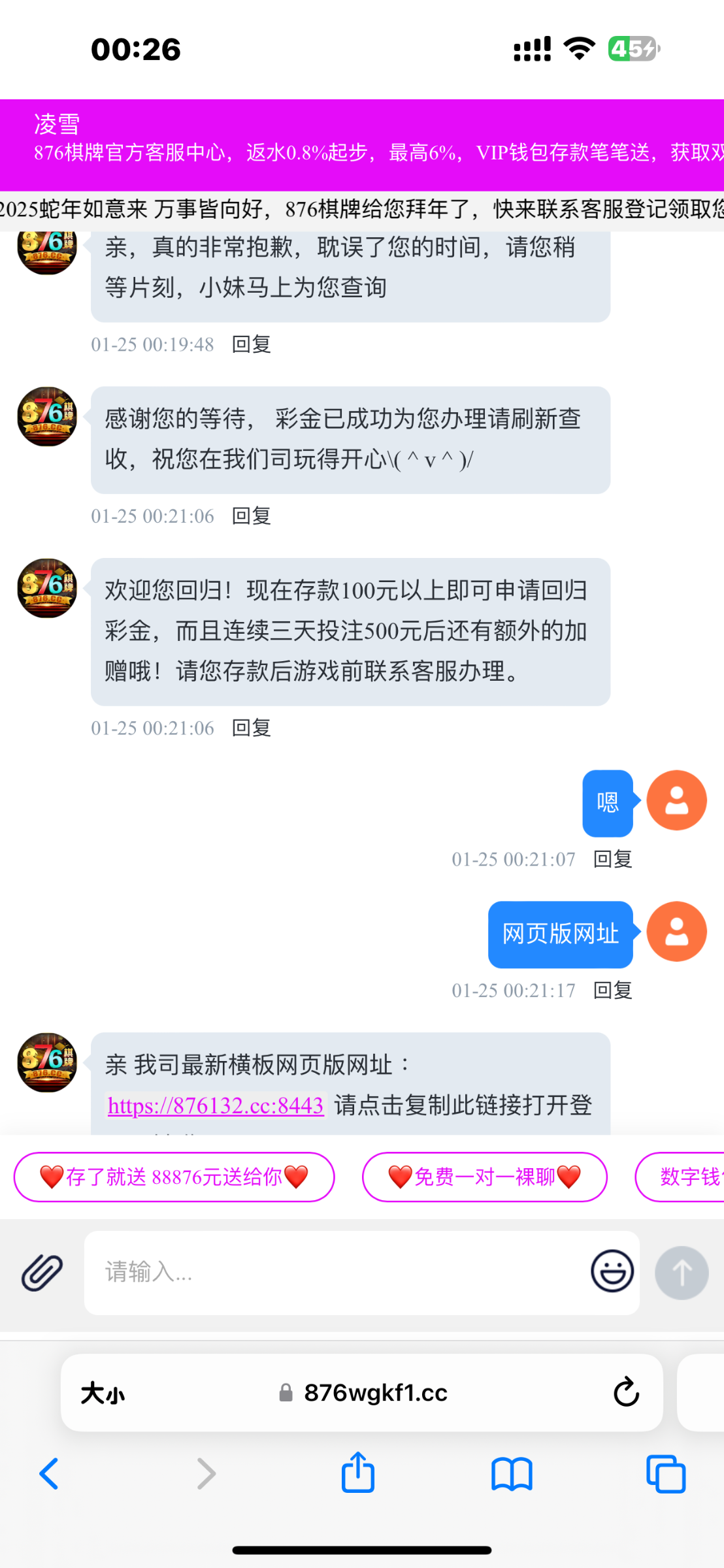Tap the paperclip attachment icon
Viewport: 724px width, 1568px height.
(42, 1273)
